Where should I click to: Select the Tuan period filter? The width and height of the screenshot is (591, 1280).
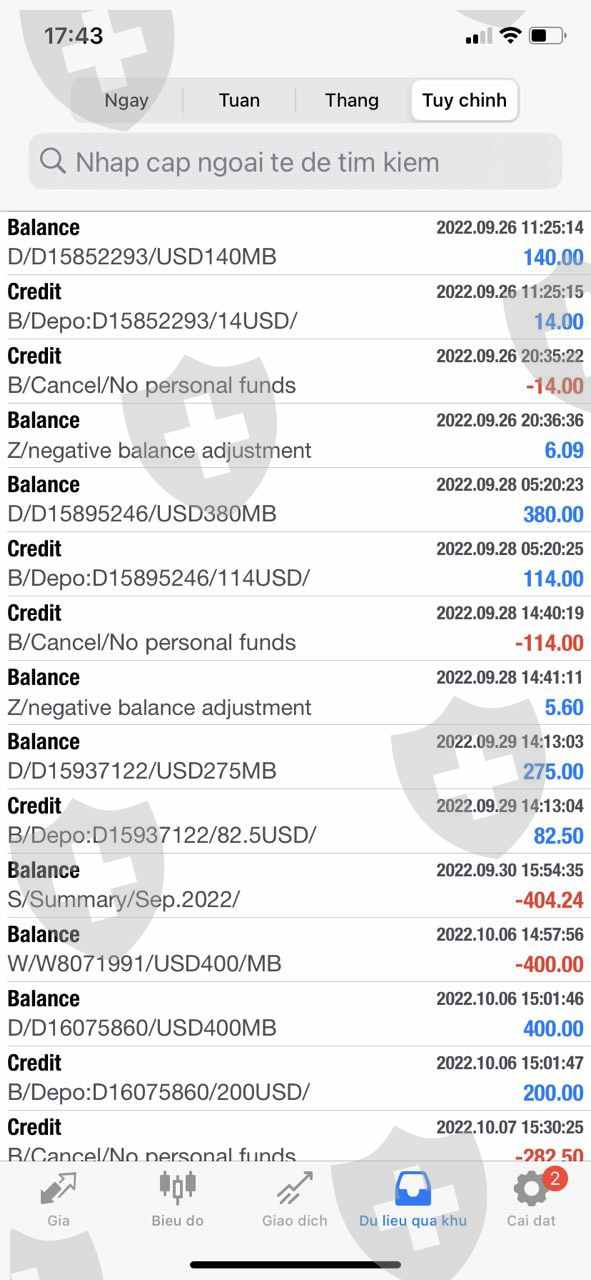click(x=239, y=100)
